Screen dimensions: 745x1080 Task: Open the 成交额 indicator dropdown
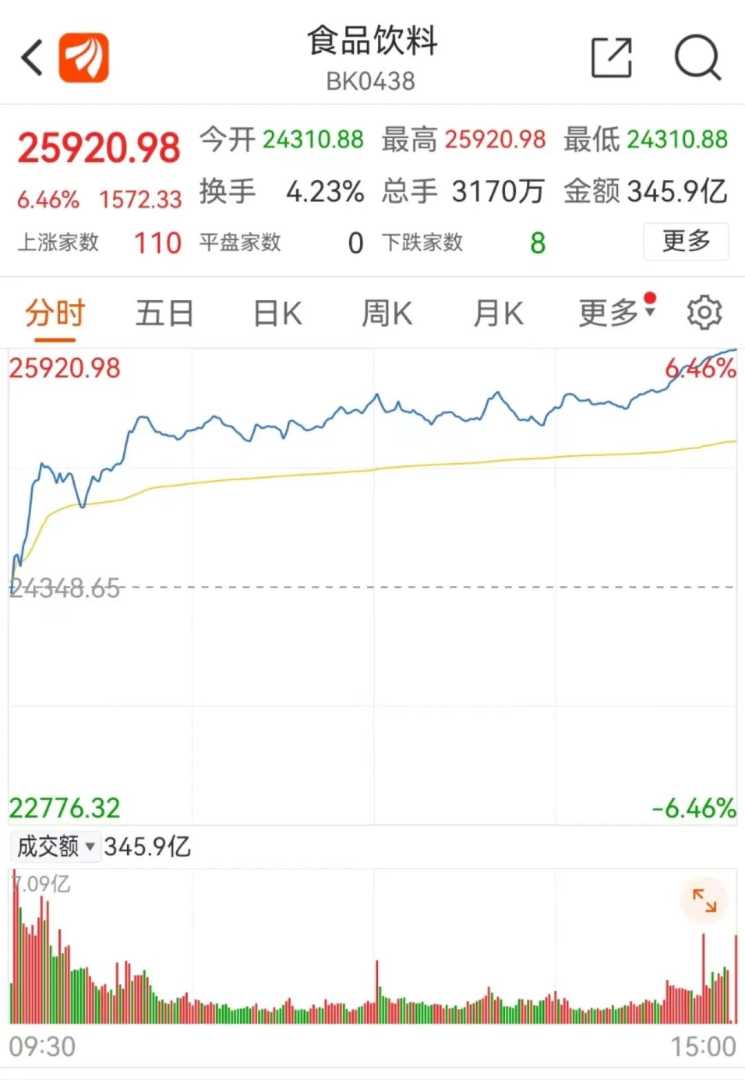point(56,847)
